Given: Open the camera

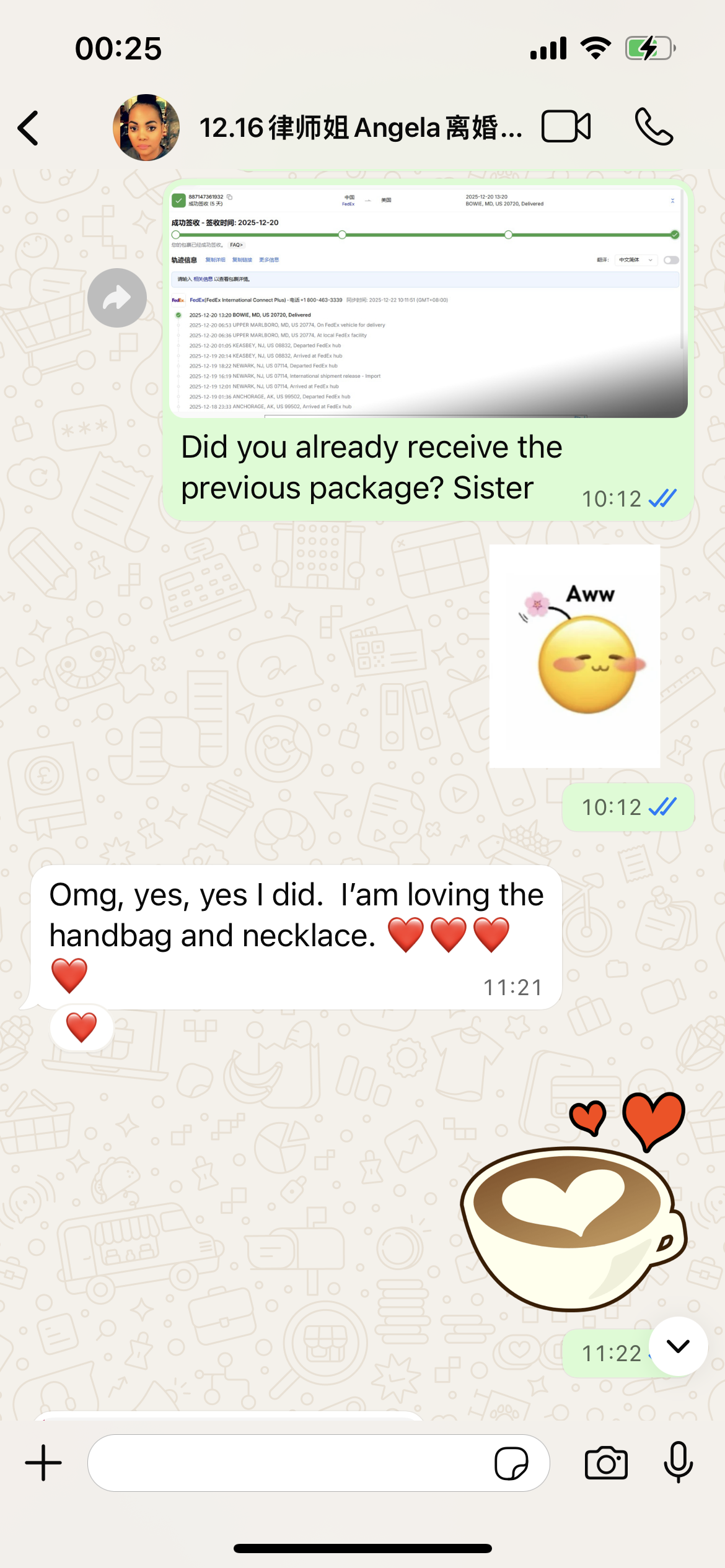Looking at the screenshot, I should pos(606,1463).
